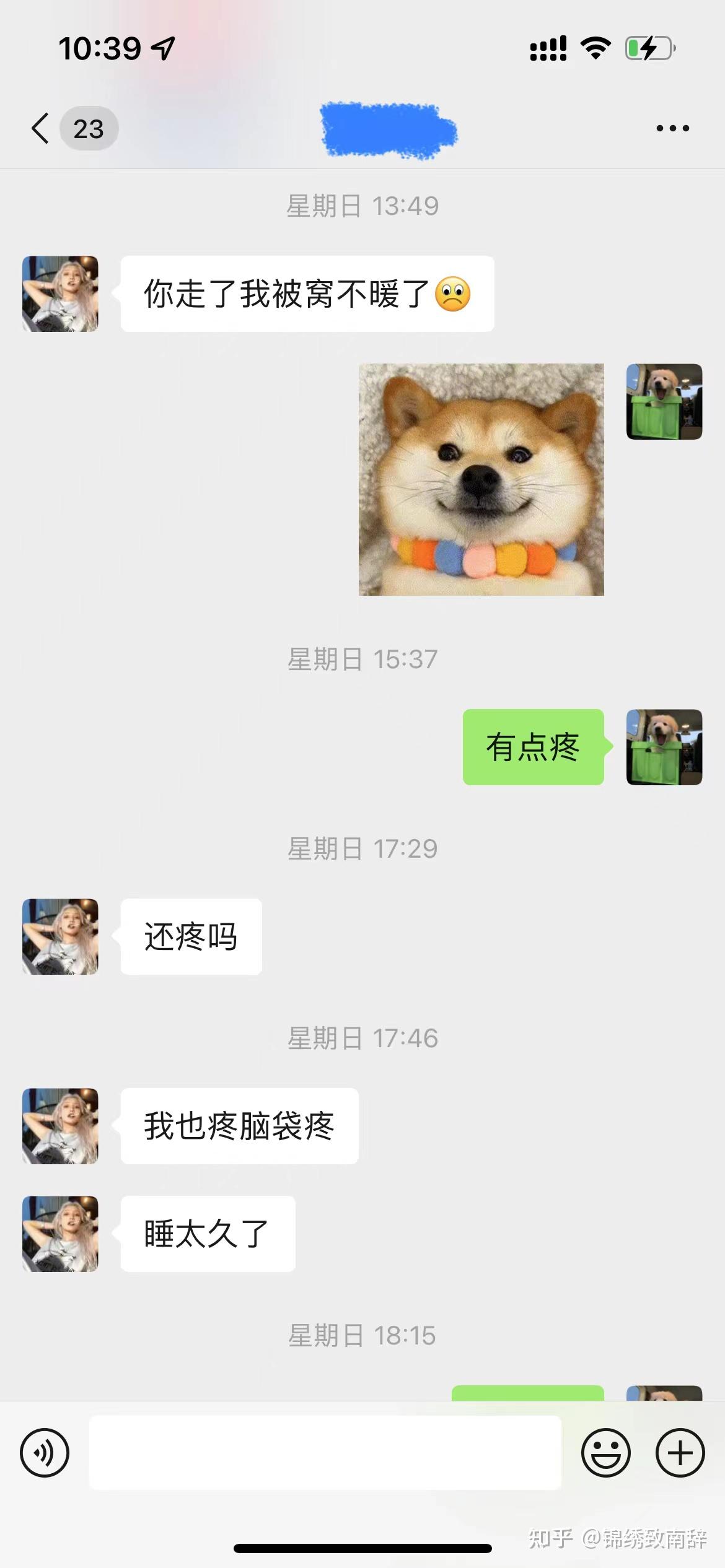
Task: Focus the message text field
Action: point(325,1452)
